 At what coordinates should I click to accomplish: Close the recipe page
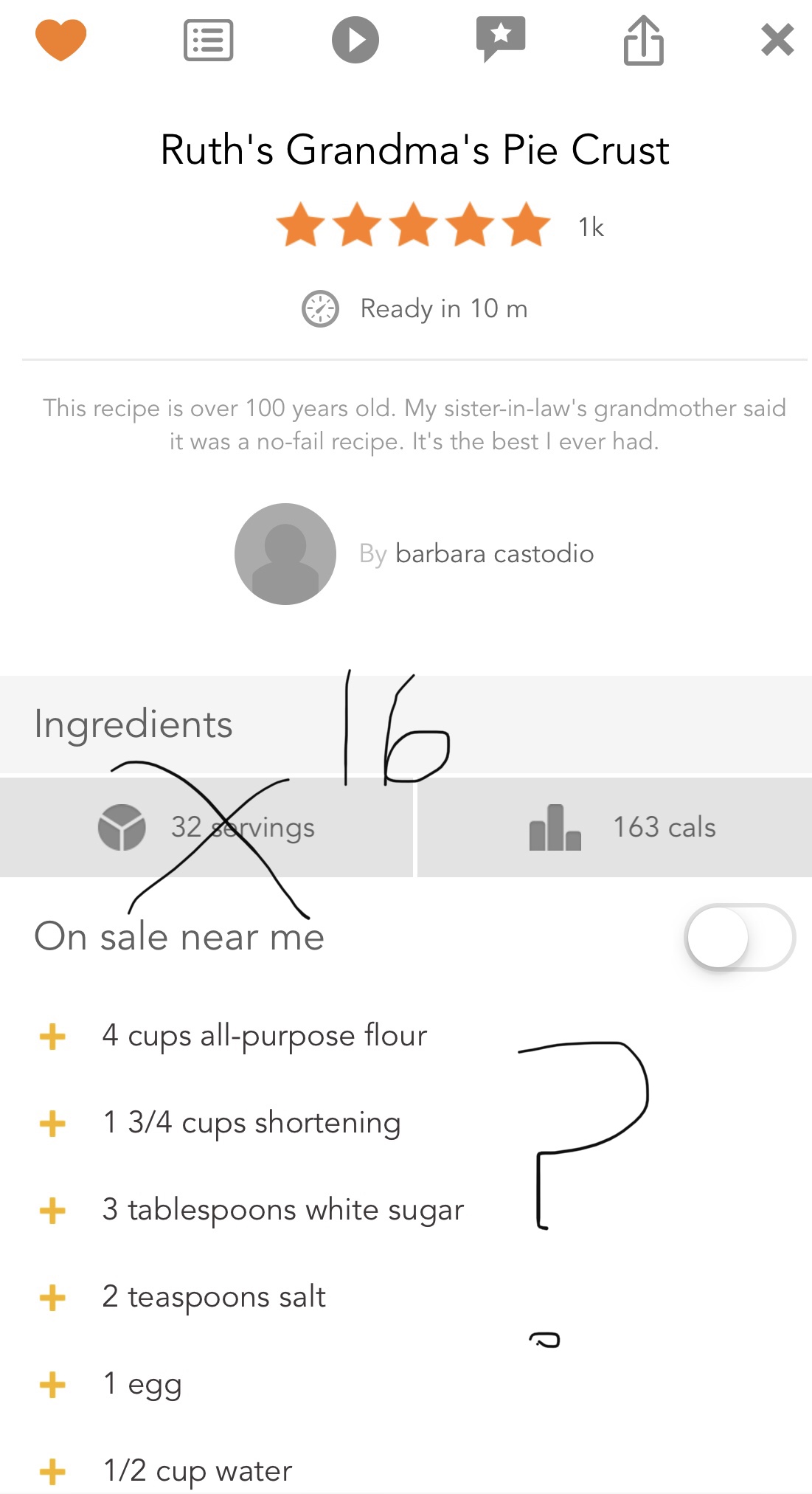tap(777, 40)
